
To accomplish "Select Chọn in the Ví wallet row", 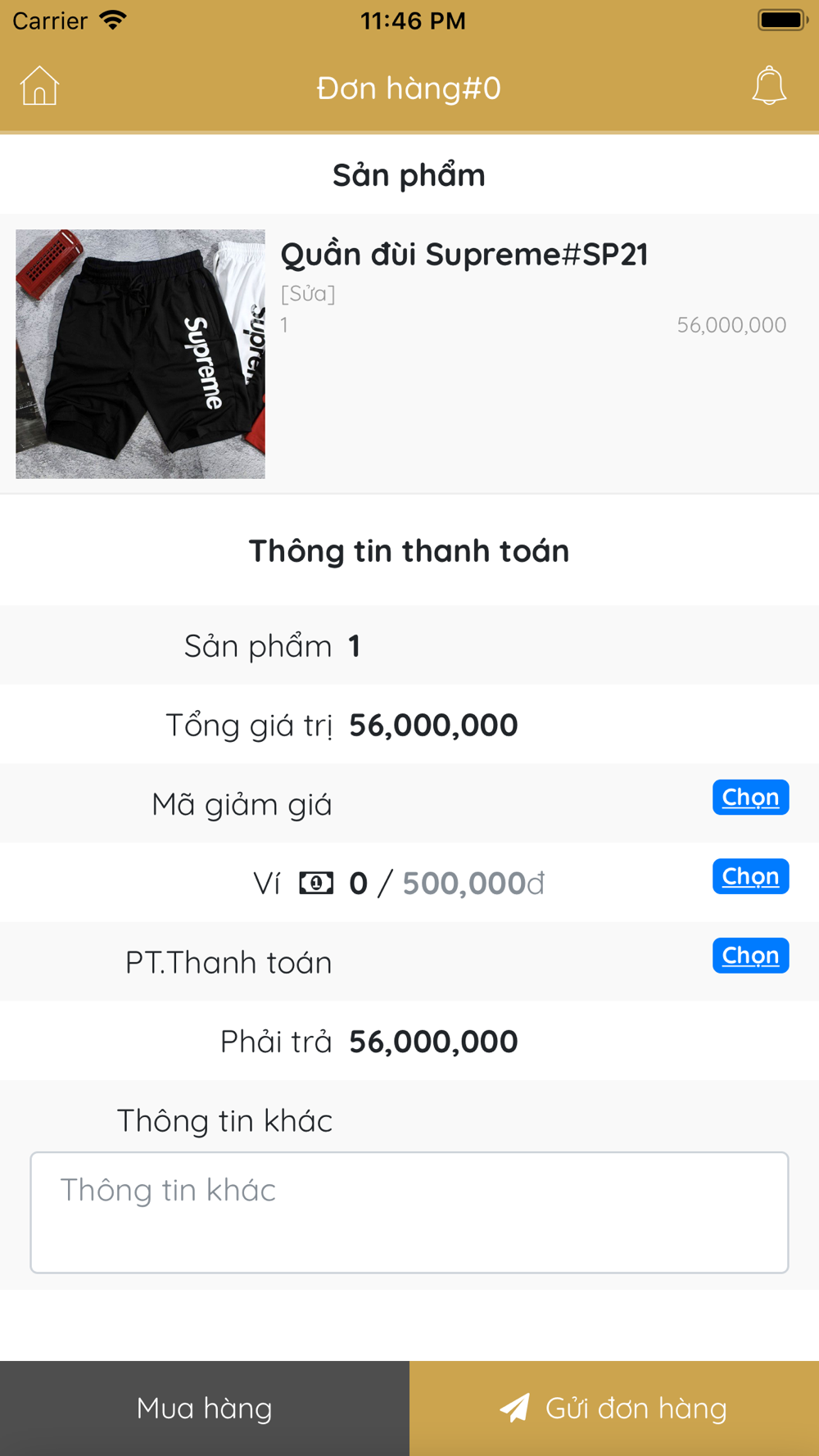I will coord(750,876).
